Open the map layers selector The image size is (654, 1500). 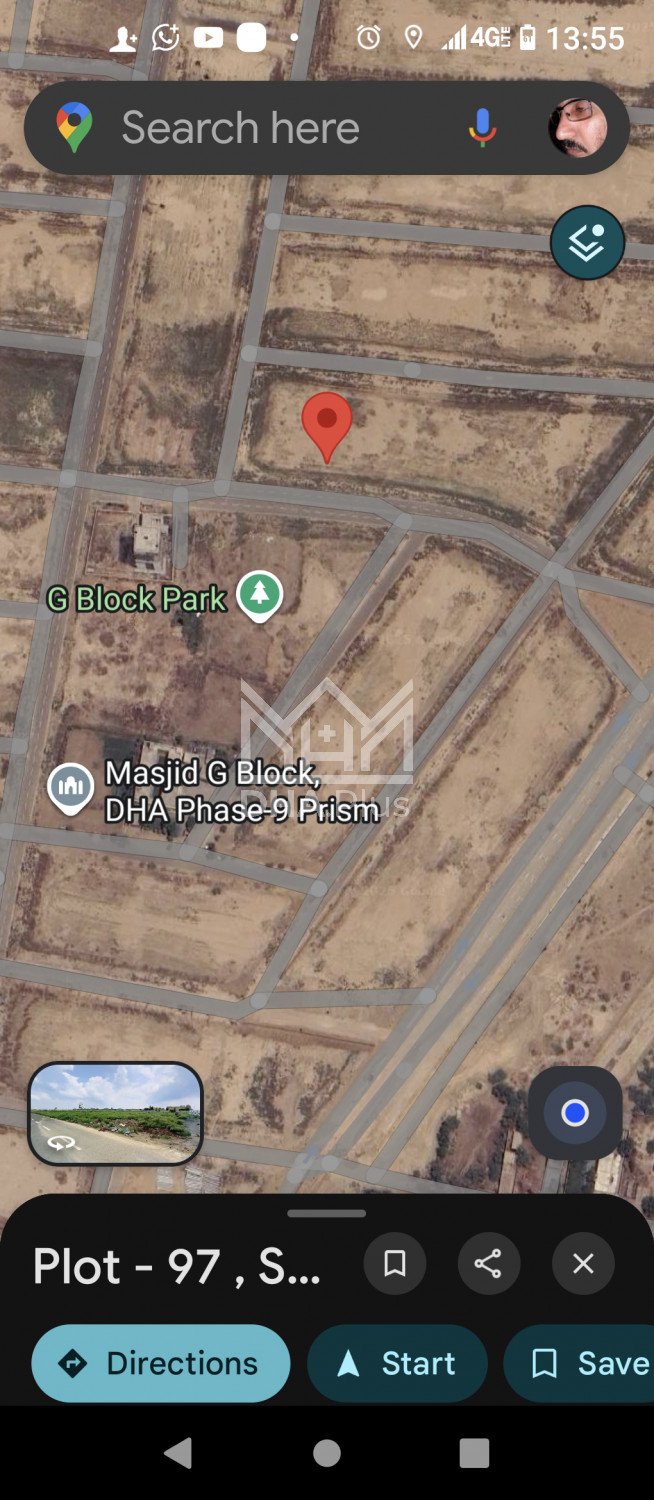click(587, 242)
